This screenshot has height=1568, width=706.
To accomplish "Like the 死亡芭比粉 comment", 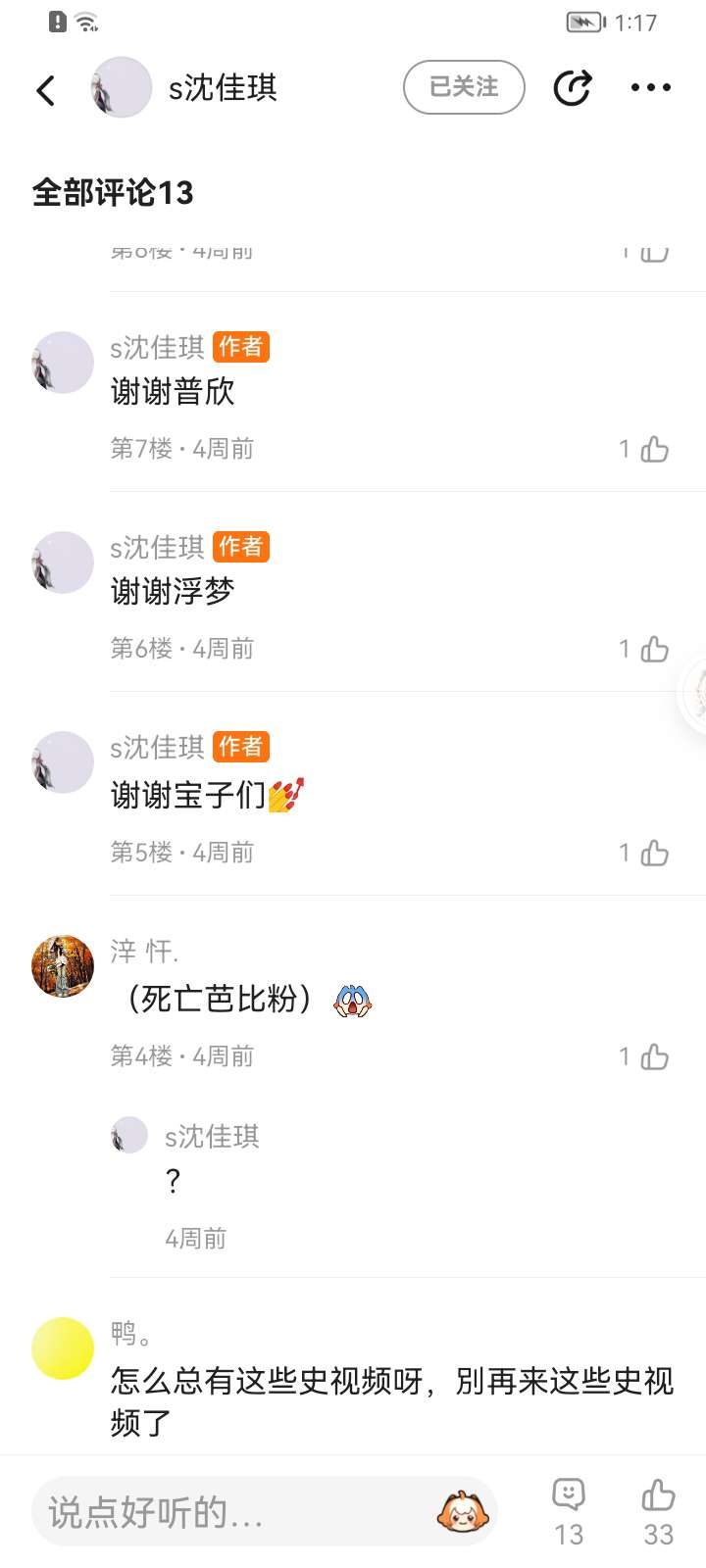I will (x=654, y=1057).
